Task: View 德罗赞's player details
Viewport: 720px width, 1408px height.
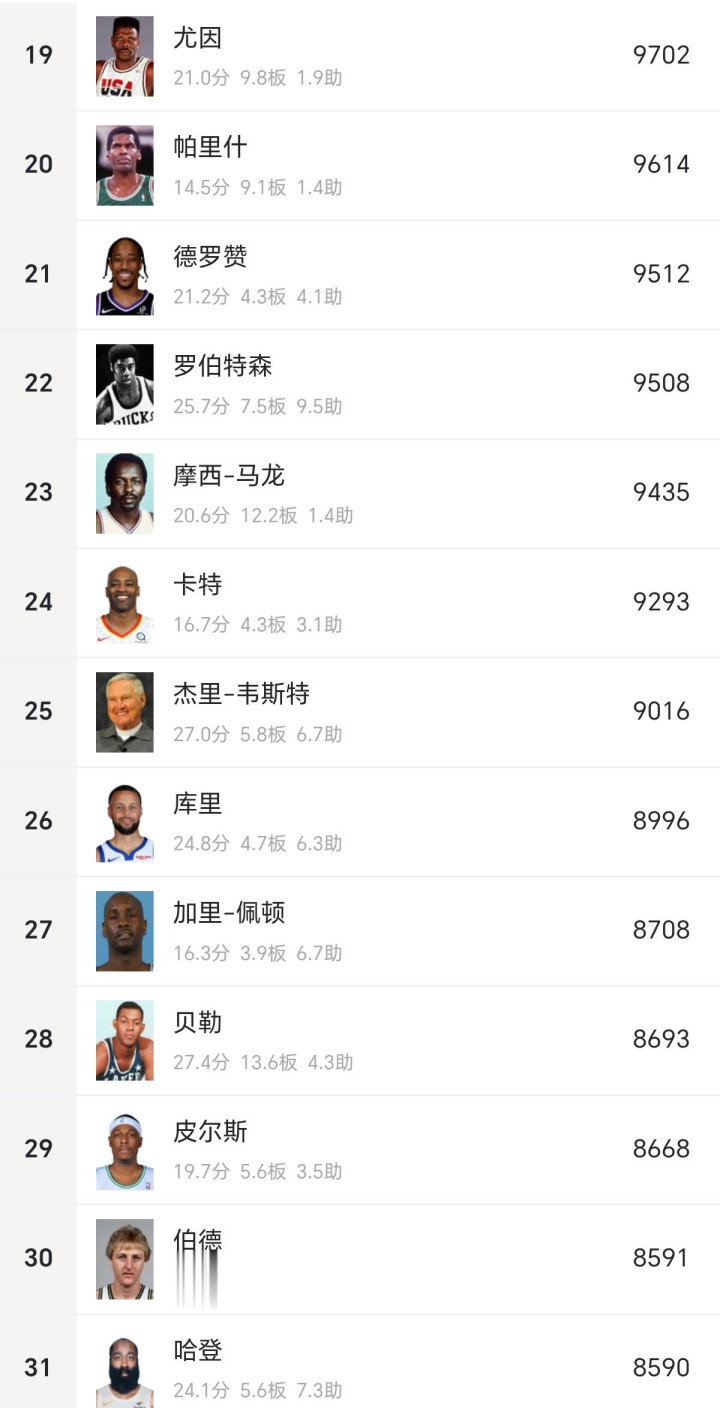Action: point(398,275)
